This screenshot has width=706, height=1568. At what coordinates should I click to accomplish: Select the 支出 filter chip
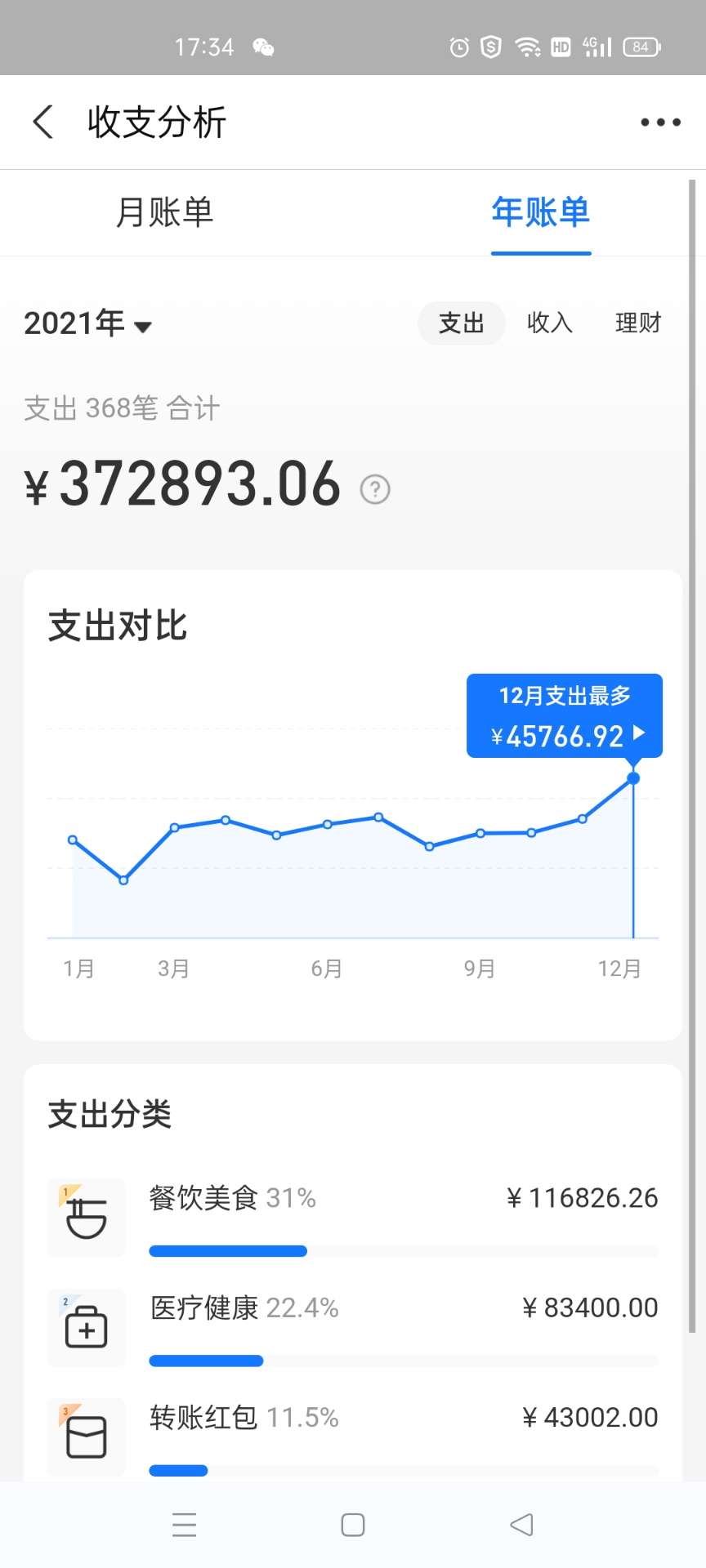tap(462, 323)
